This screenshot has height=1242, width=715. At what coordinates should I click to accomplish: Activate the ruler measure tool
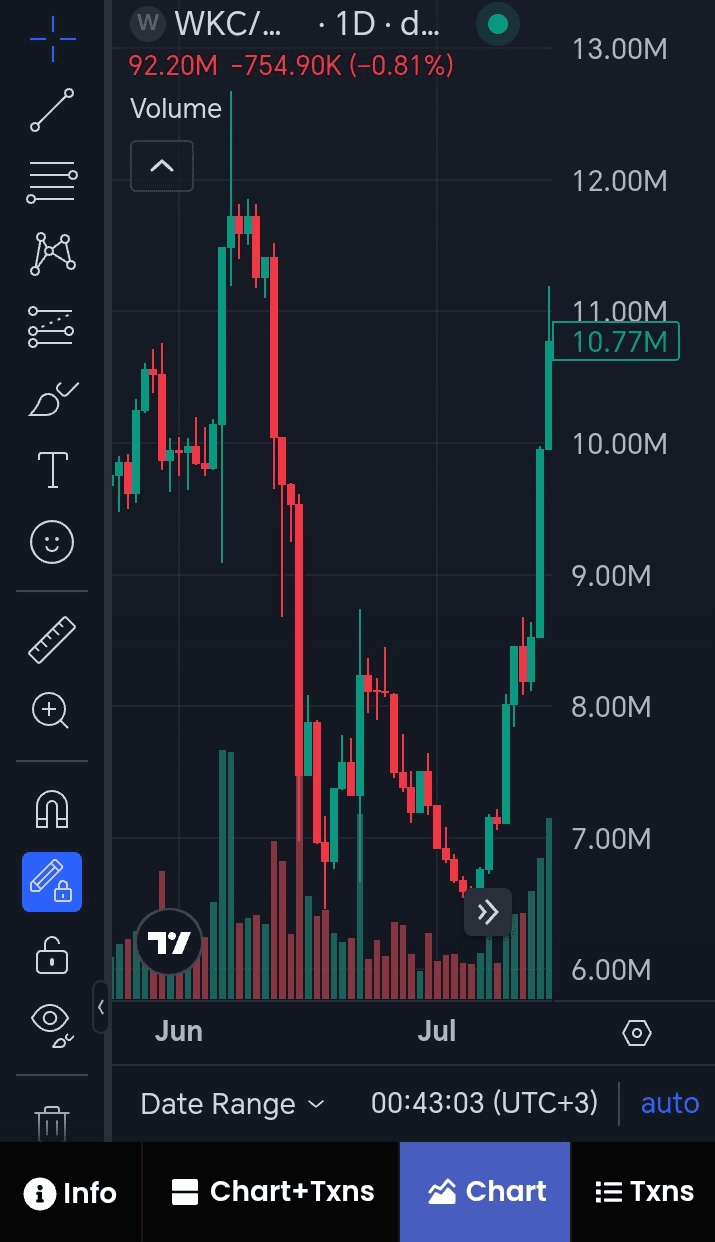tap(52, 640)
